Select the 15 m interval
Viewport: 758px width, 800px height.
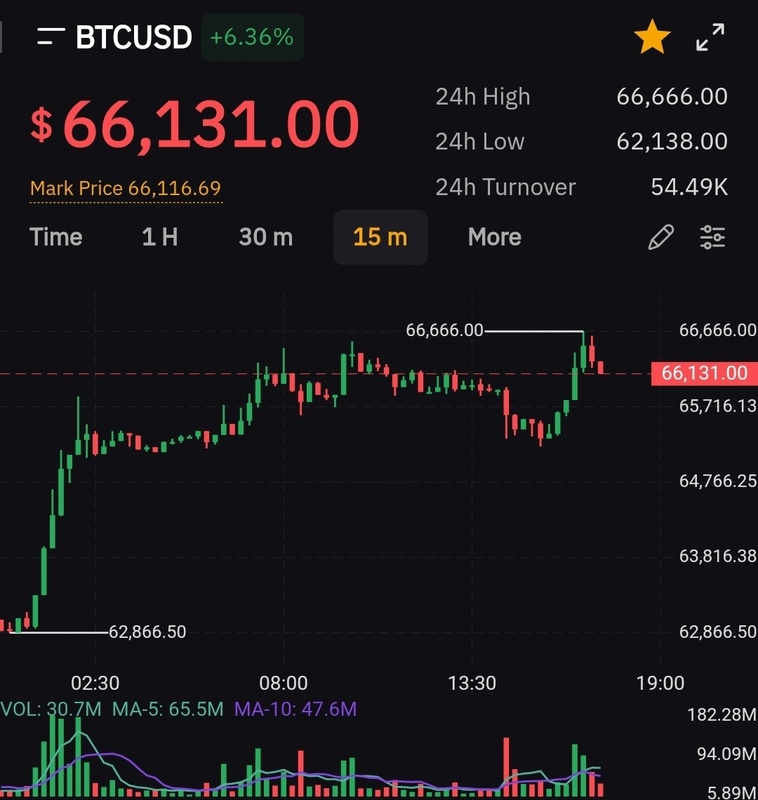[x=380, y=237]
